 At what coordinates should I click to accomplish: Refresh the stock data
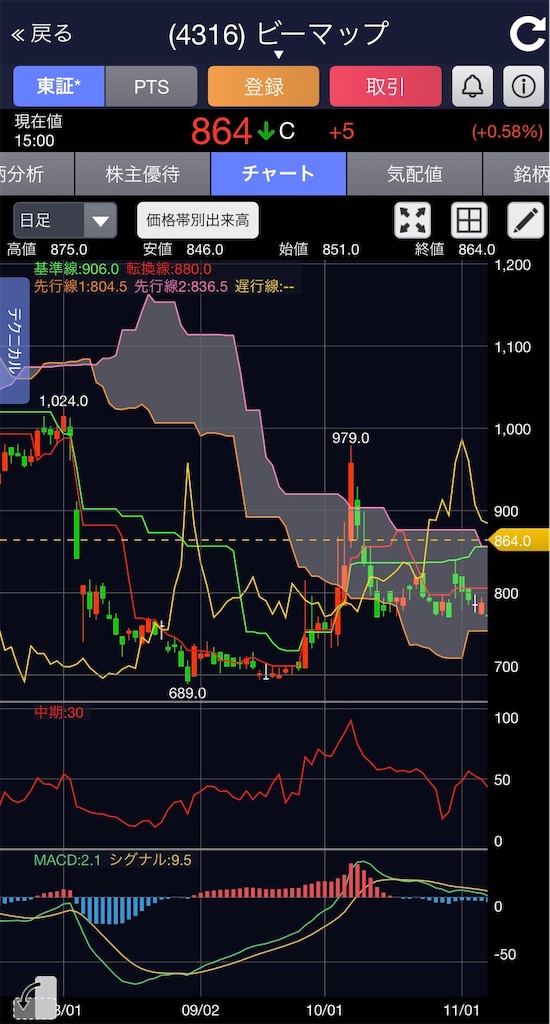coord(526,34)
